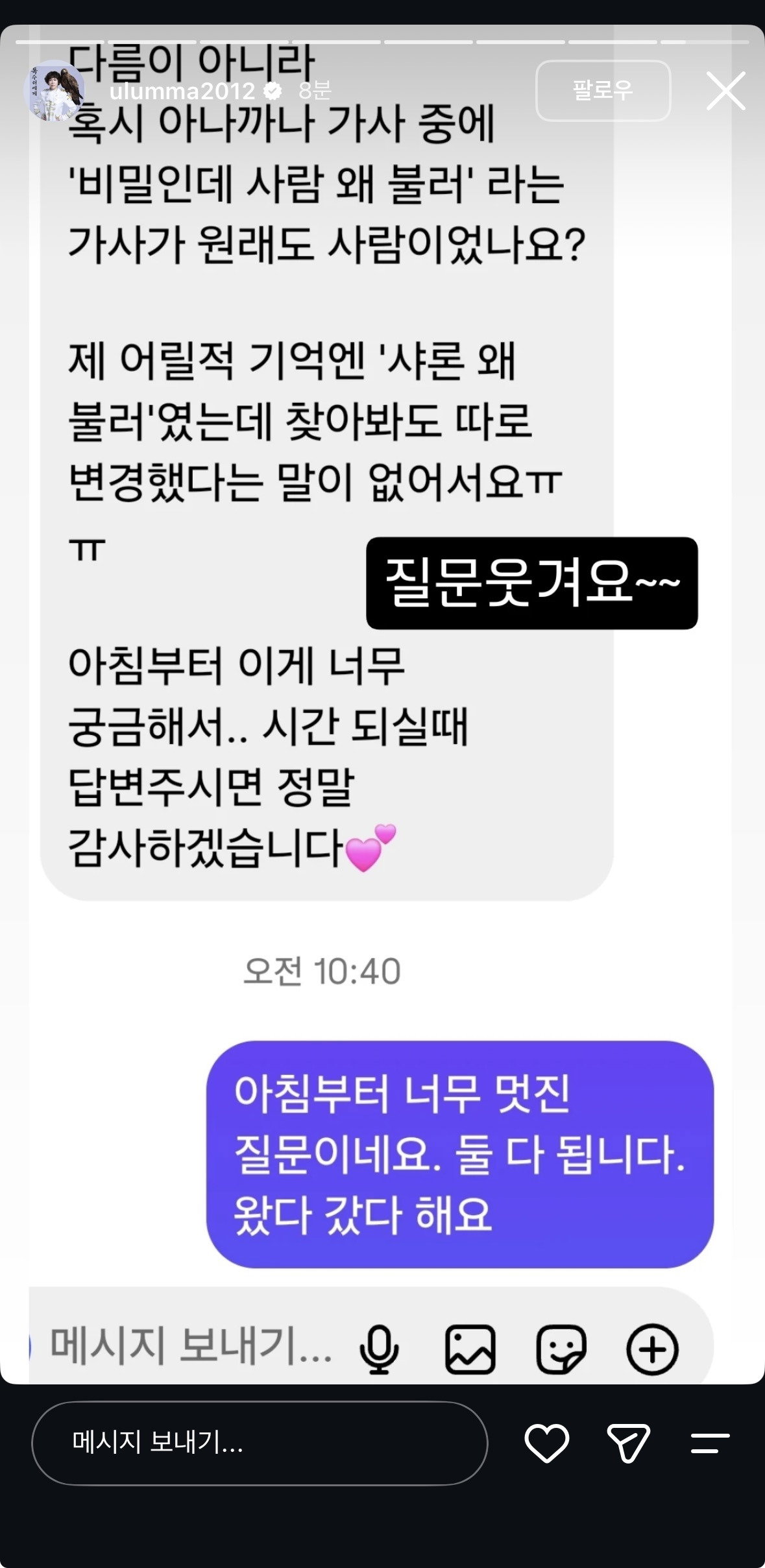The image size is (765, 1568).
Task: Open ulumma2012's profile picture
Action: click(x=54, y=91)
